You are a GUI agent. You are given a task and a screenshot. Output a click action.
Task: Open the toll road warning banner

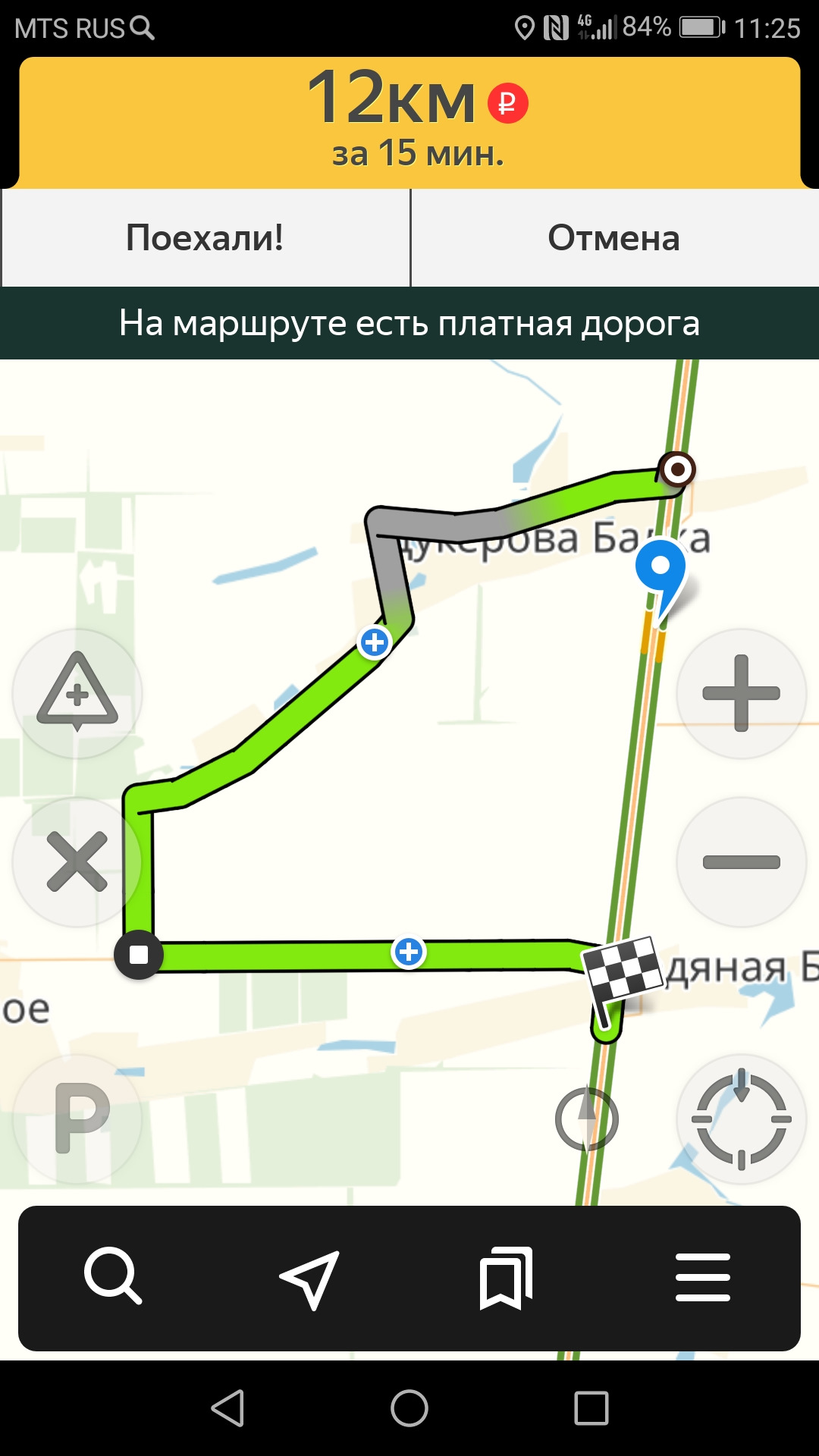(409, 322)
